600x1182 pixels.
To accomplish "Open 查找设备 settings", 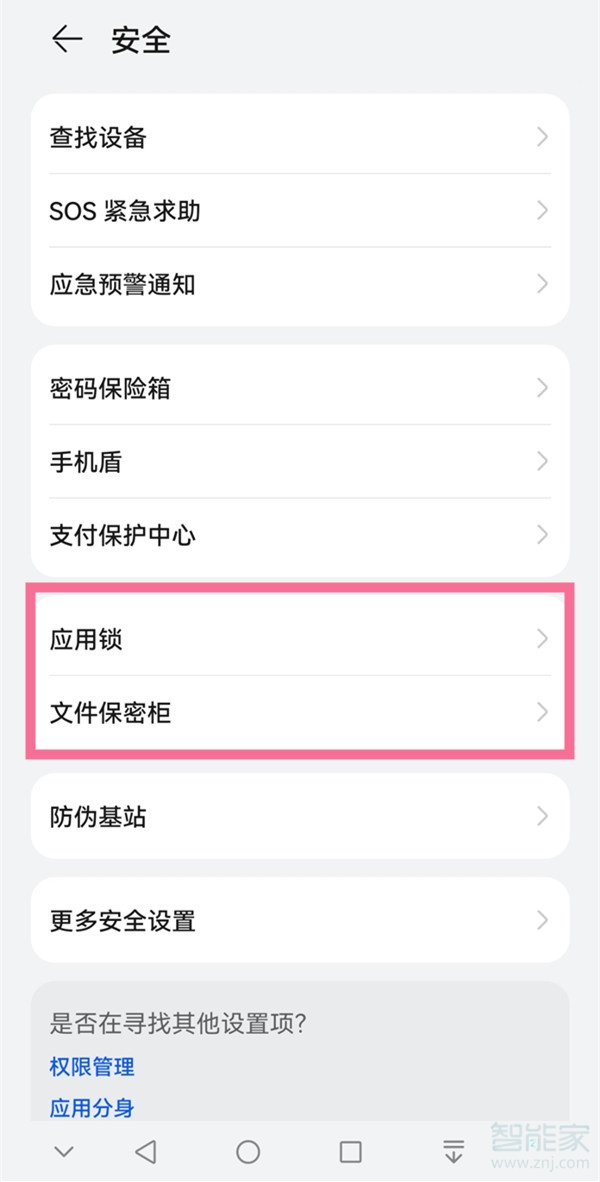I will pos(300,137).
